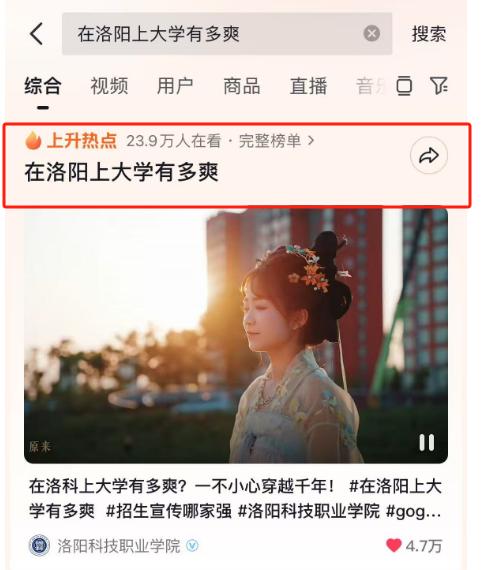This screenshot has width=481, height=570.
Task: Switch to the 视频 tab
Action: click(x=109, y=86)
